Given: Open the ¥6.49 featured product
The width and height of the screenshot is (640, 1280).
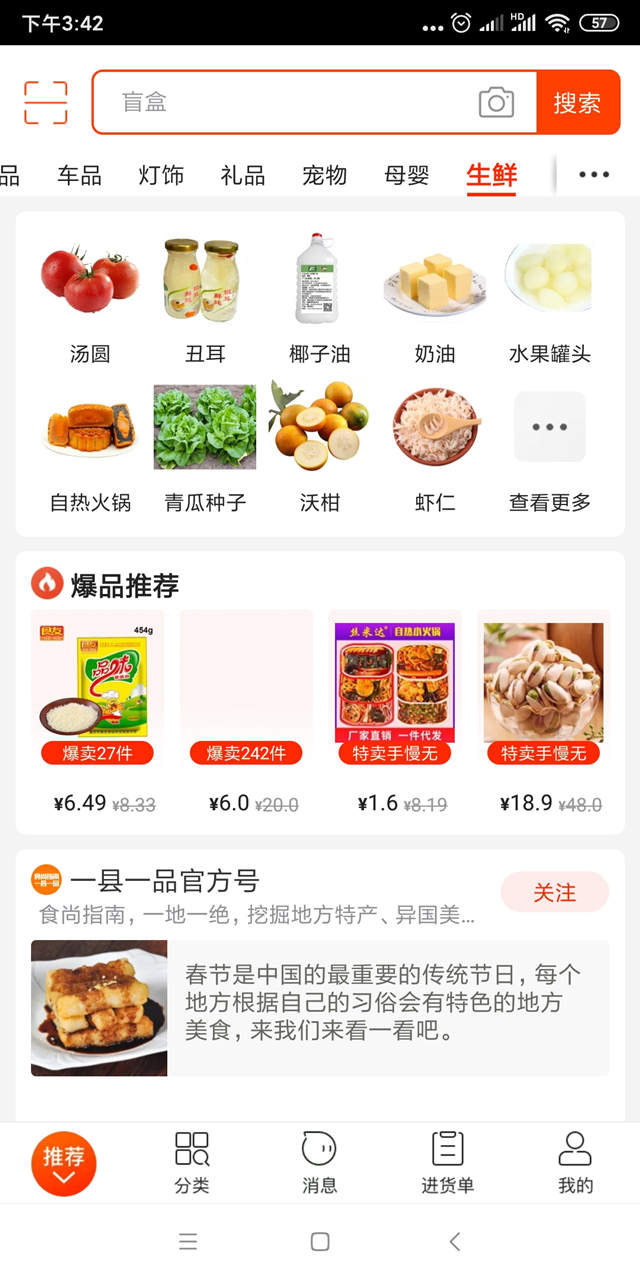Looking at the screenshot, I should point(98,700).
